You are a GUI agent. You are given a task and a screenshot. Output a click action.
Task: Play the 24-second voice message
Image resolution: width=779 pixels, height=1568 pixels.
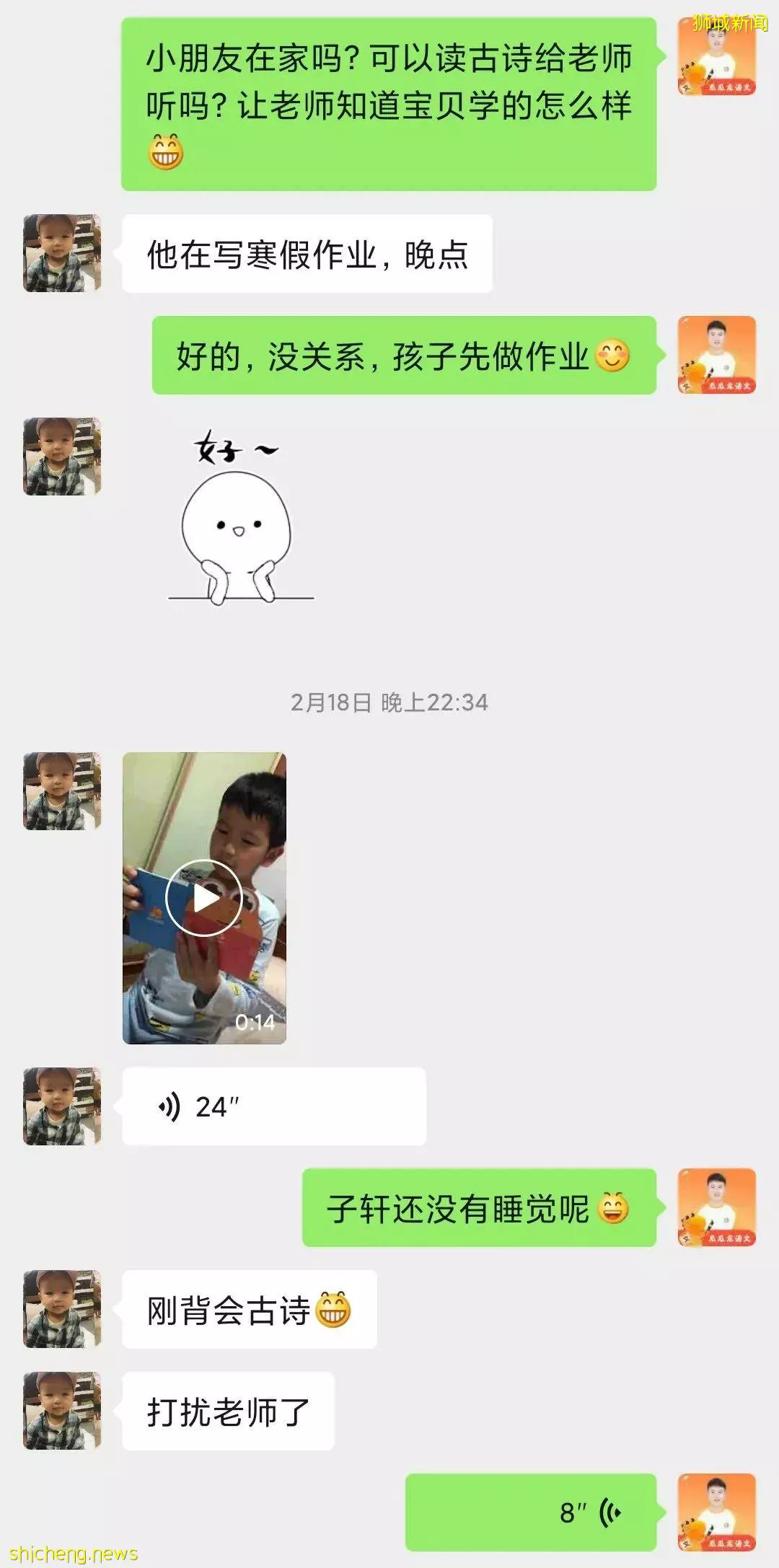[273, 1106]
